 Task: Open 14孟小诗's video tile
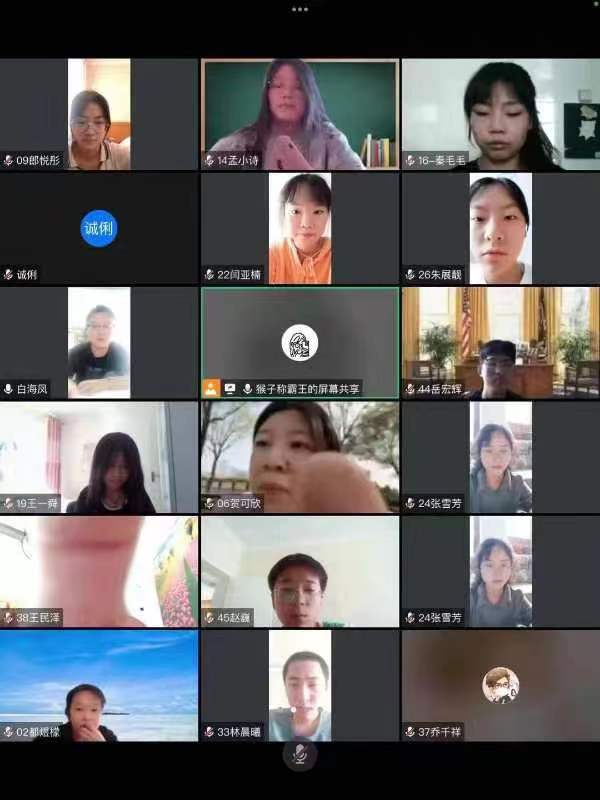click(300, 114)
